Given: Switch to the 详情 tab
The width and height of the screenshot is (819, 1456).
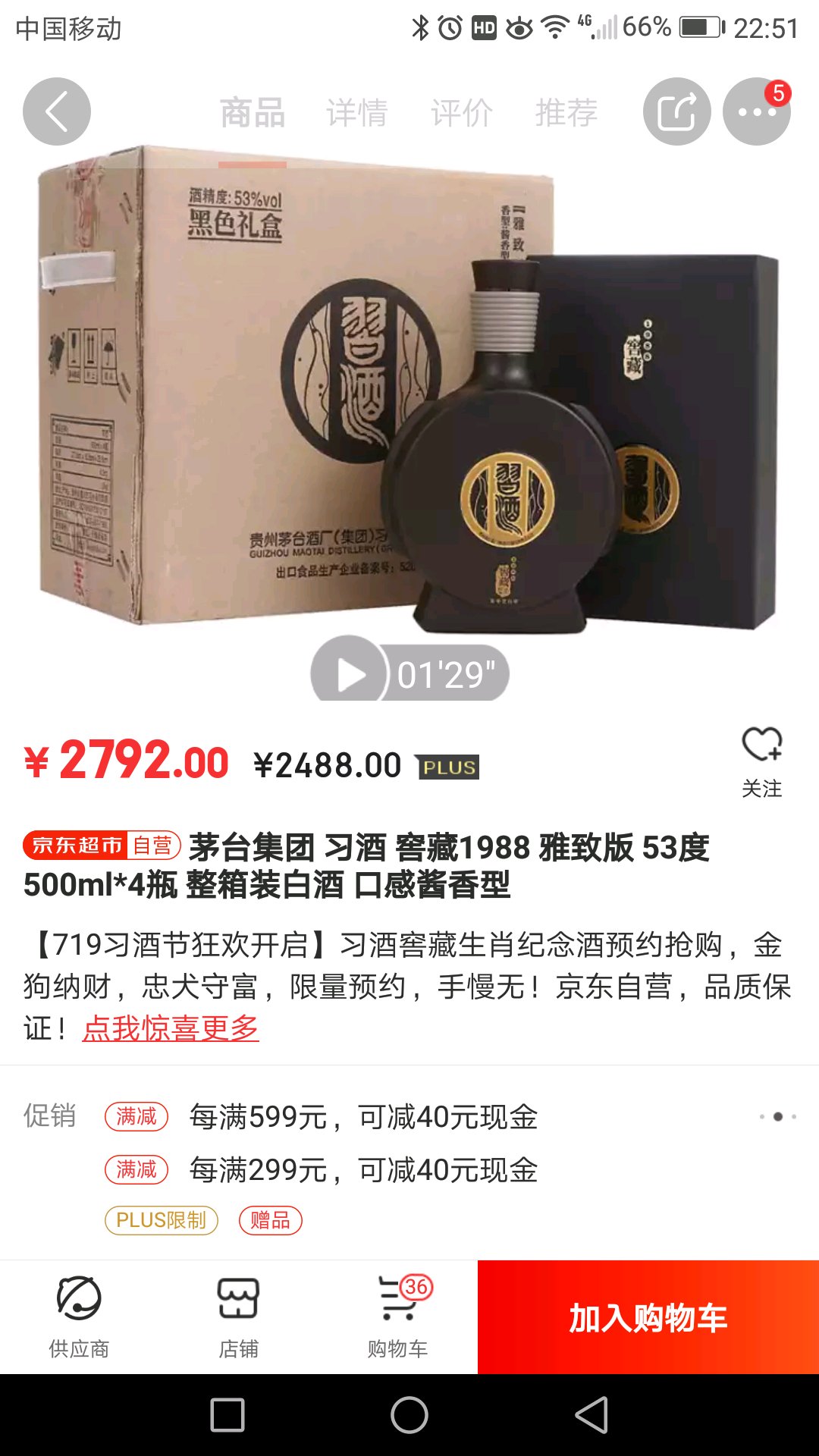Looking at the screenshot, I should click(356, 113).
